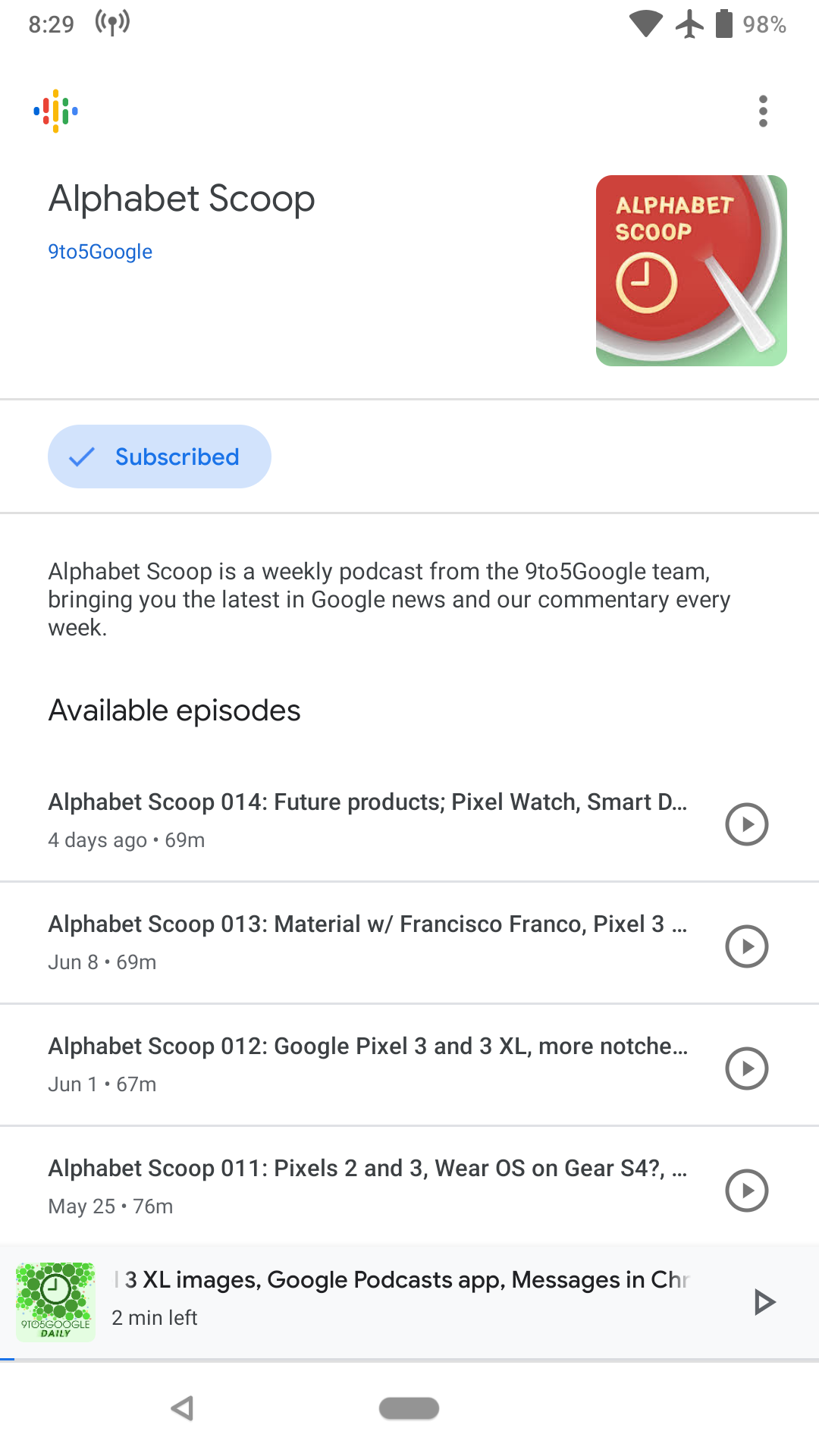Tap the home pill in navigation bar
Screen dimensions: 819x1456
[x=409, y=1408]
